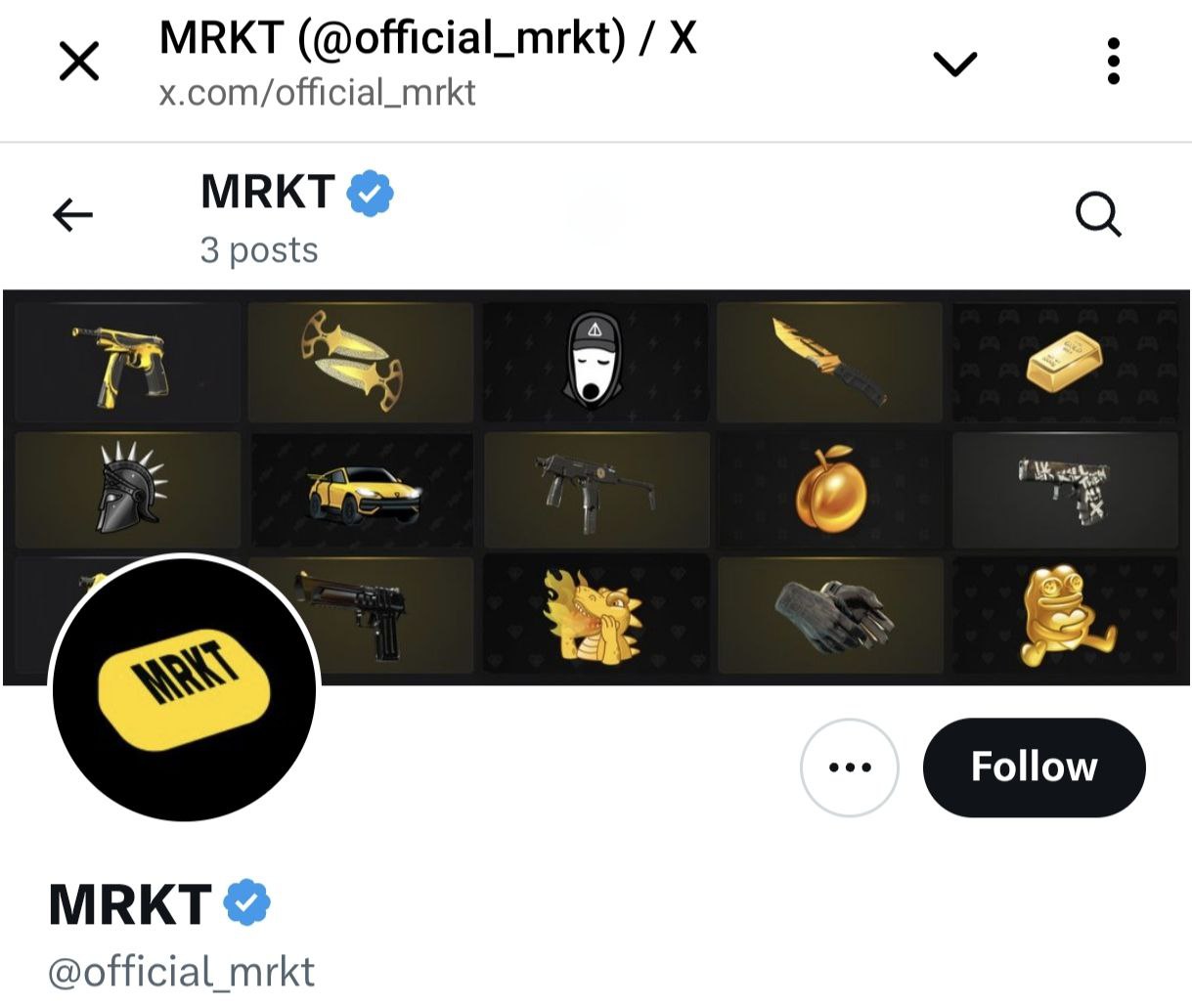This screenshot has width=1192, height=1008.
Task: Follow the MRKT account
Action: [1034, 767]
